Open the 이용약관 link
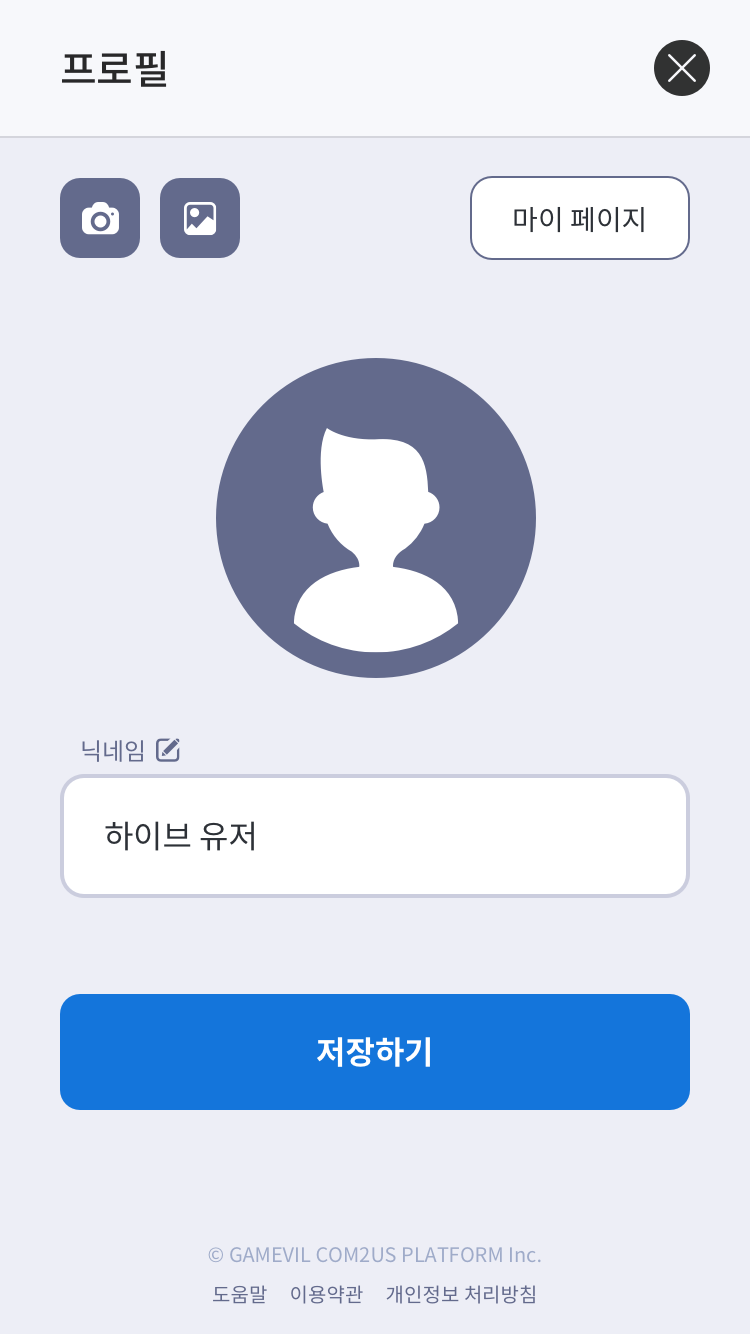750x1334 pixels. [x=326, y=1294]
